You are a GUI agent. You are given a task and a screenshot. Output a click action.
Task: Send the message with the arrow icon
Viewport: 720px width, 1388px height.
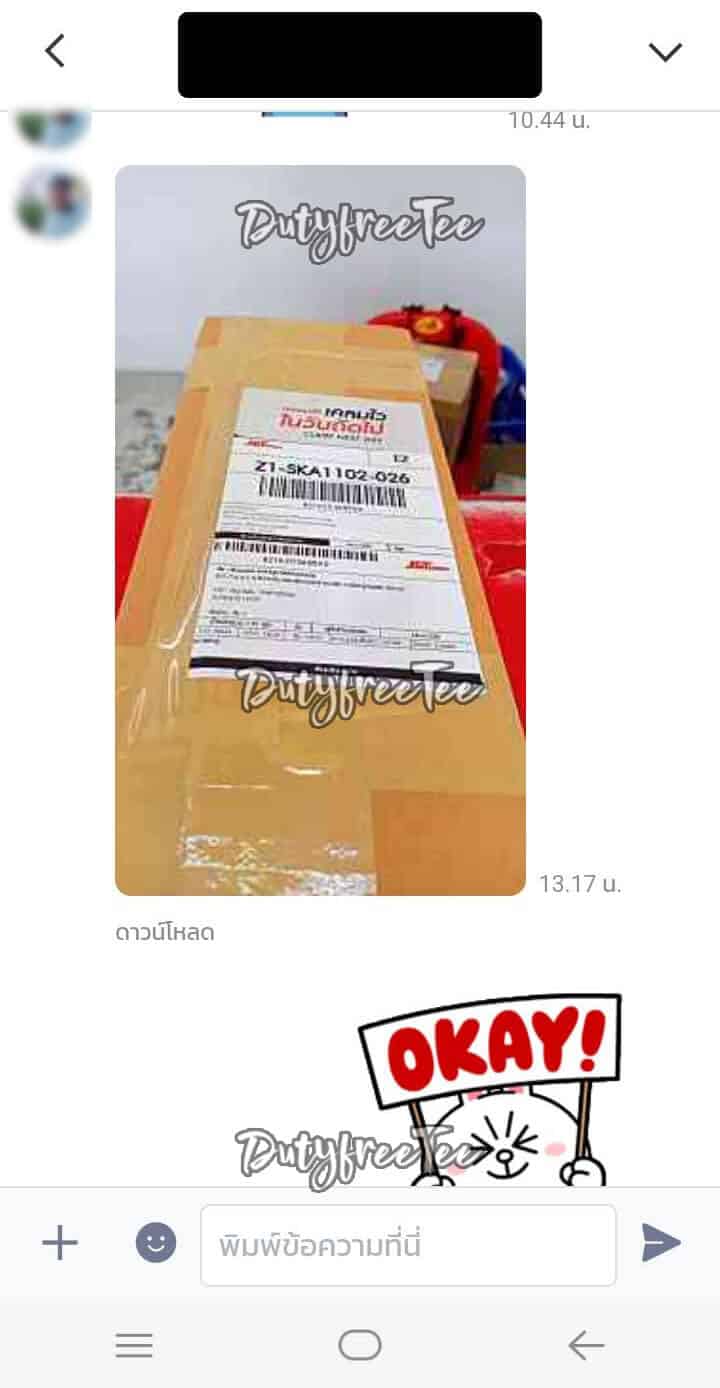[661, 1243]
